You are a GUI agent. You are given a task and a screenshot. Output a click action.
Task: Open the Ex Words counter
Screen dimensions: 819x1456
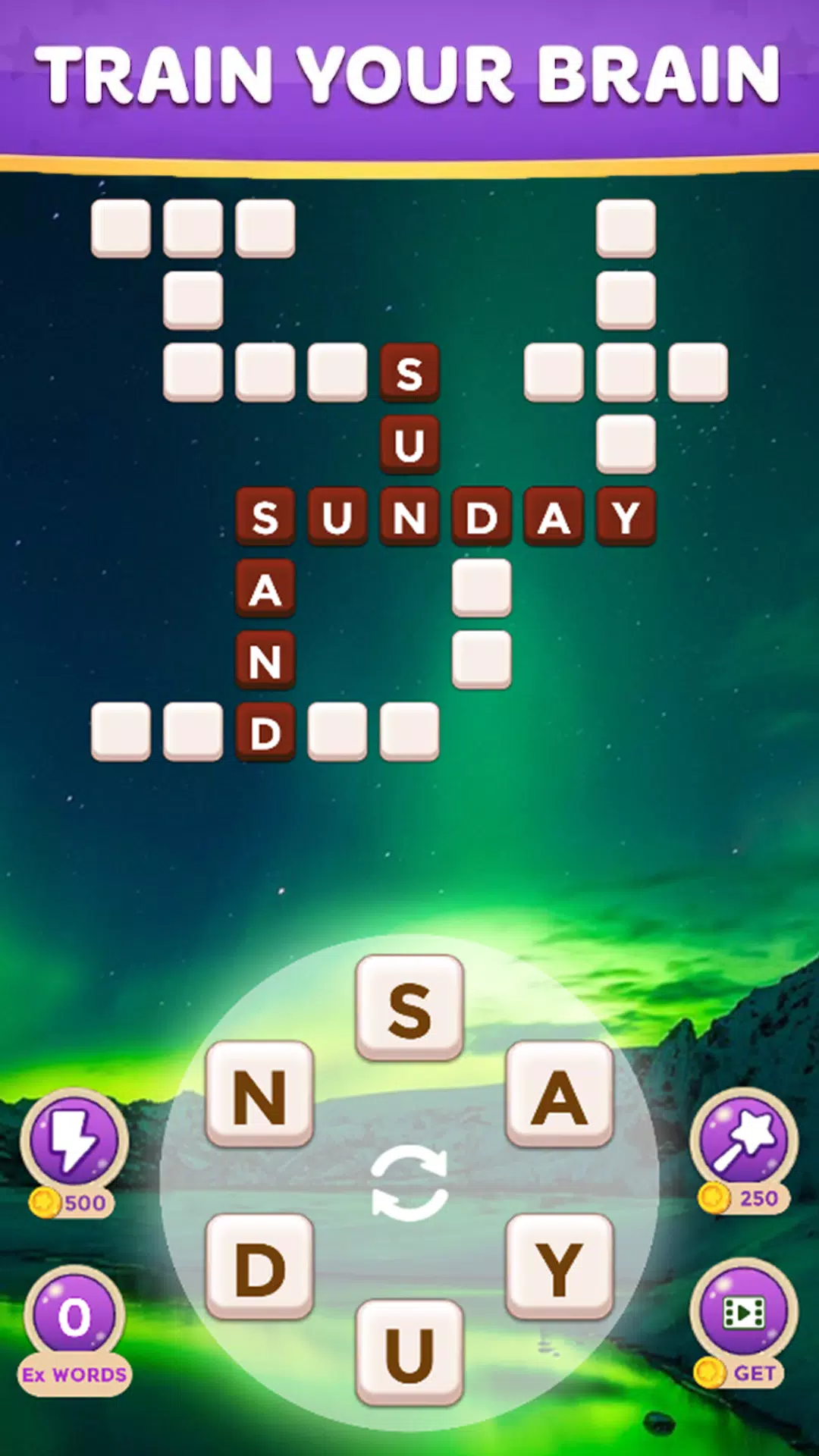pos(74,1331)
